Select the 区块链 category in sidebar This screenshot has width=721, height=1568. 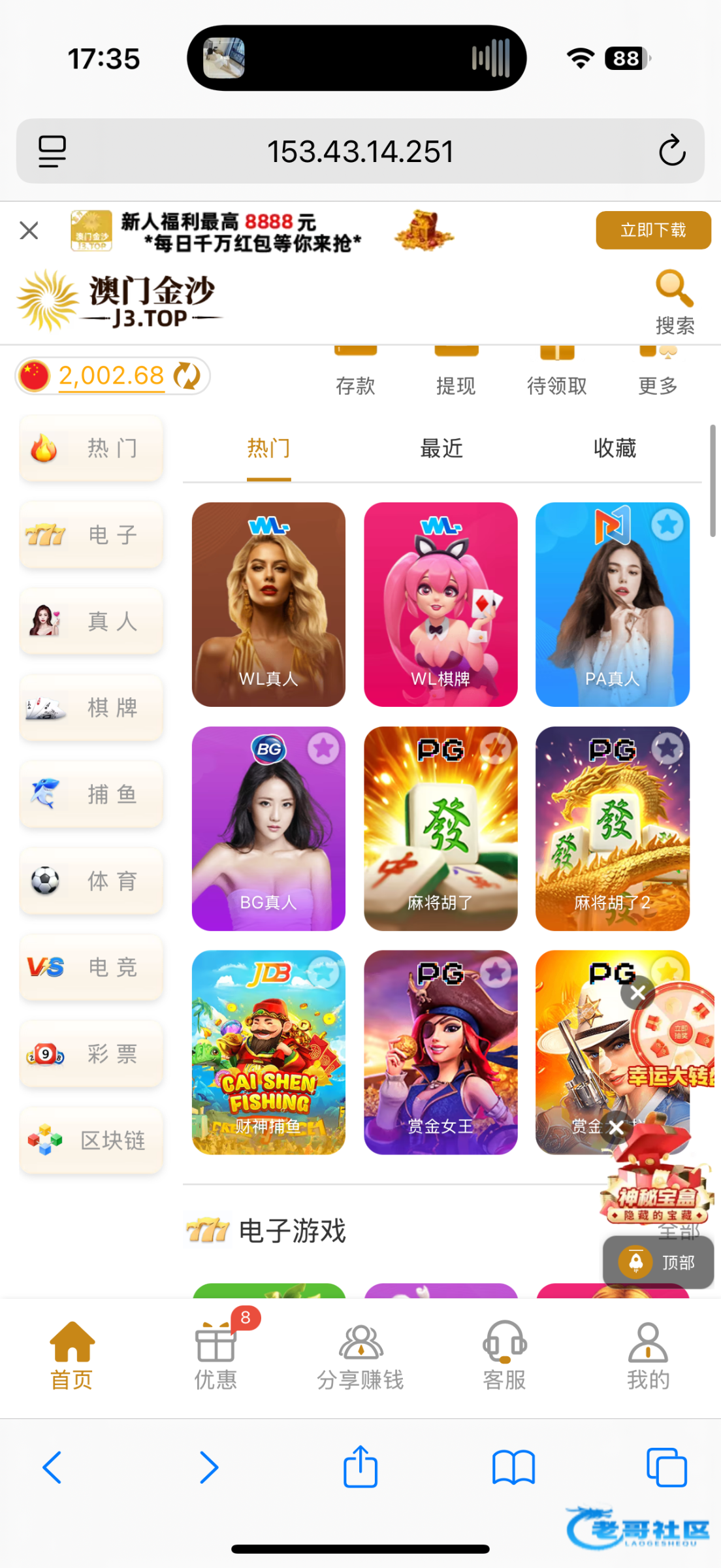(x=91, y=1140)
